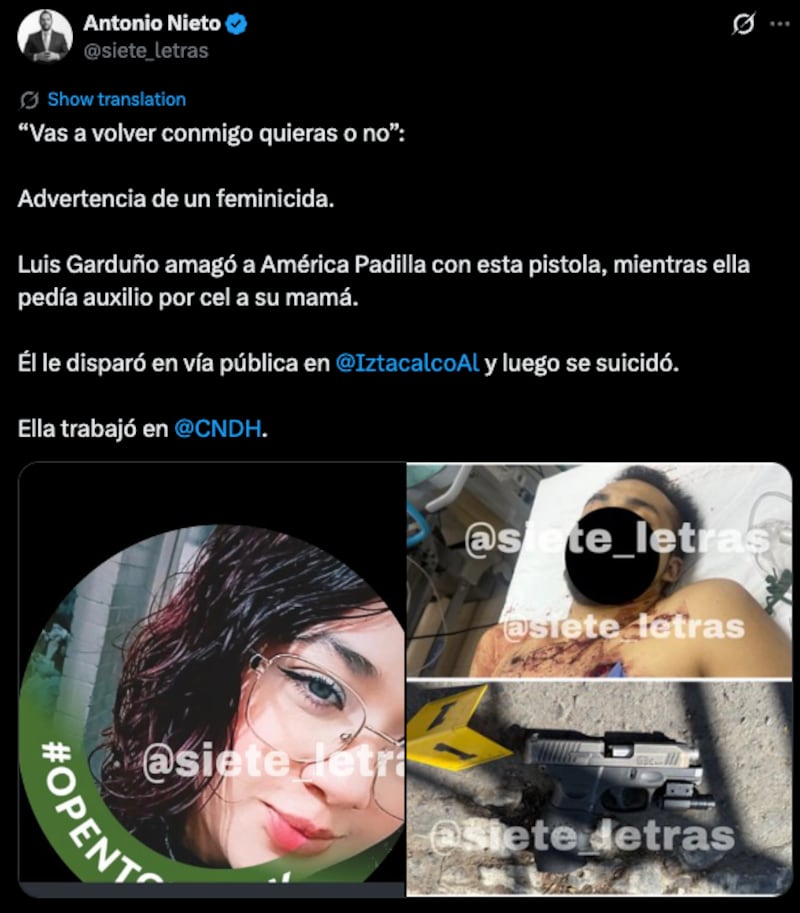
Task: Open the pistol evidence photo
Action: click(x=599, y=787)
